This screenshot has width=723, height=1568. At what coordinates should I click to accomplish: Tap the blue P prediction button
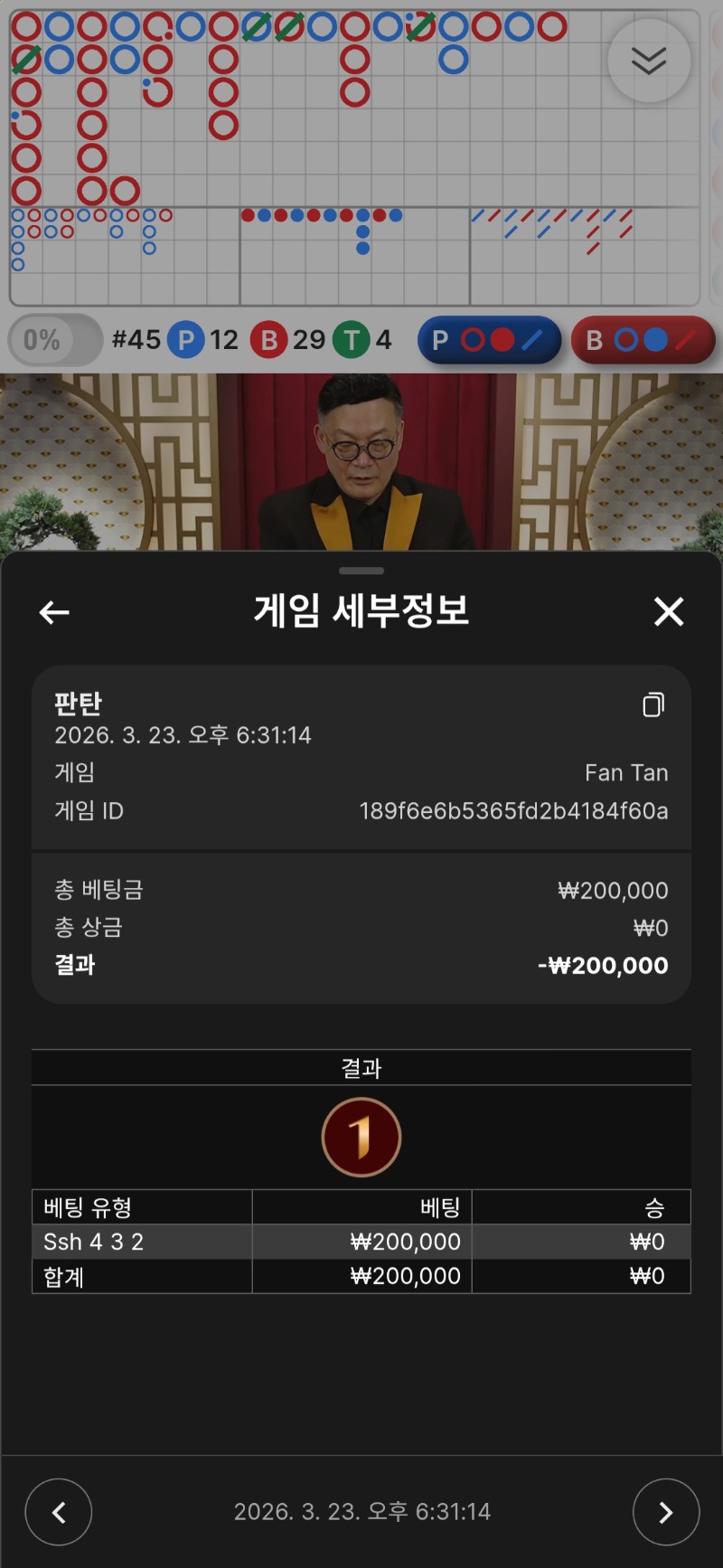pos(489,340)
